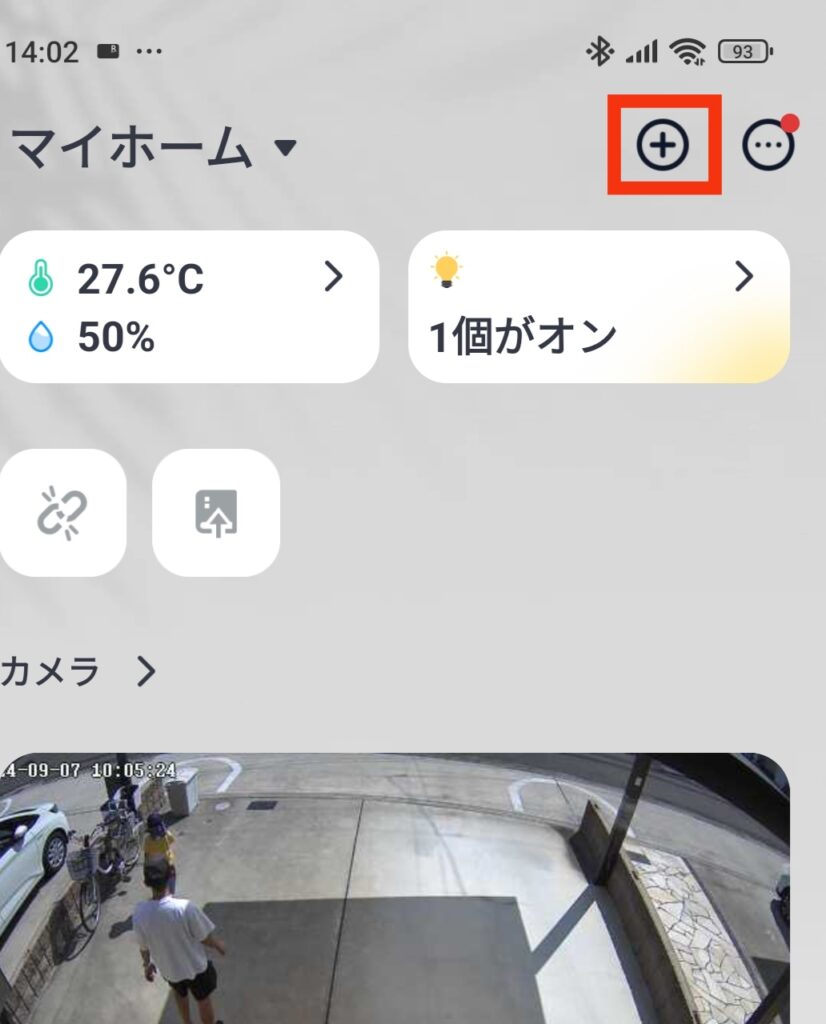Open the camera live view preview
826x1024 pixels.
[395, 888]
